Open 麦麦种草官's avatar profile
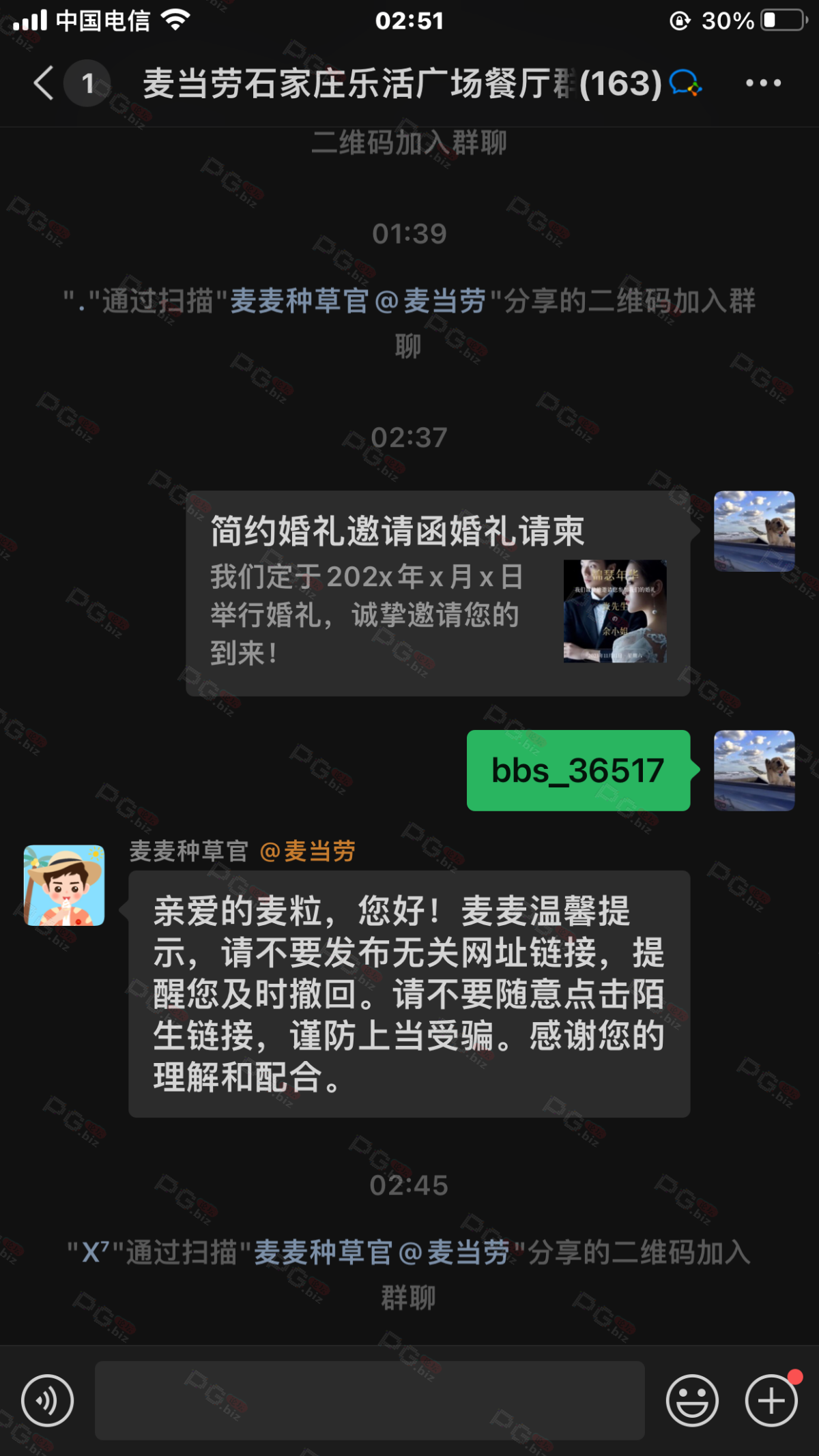The image size is (819, 1456). (64, 885)
